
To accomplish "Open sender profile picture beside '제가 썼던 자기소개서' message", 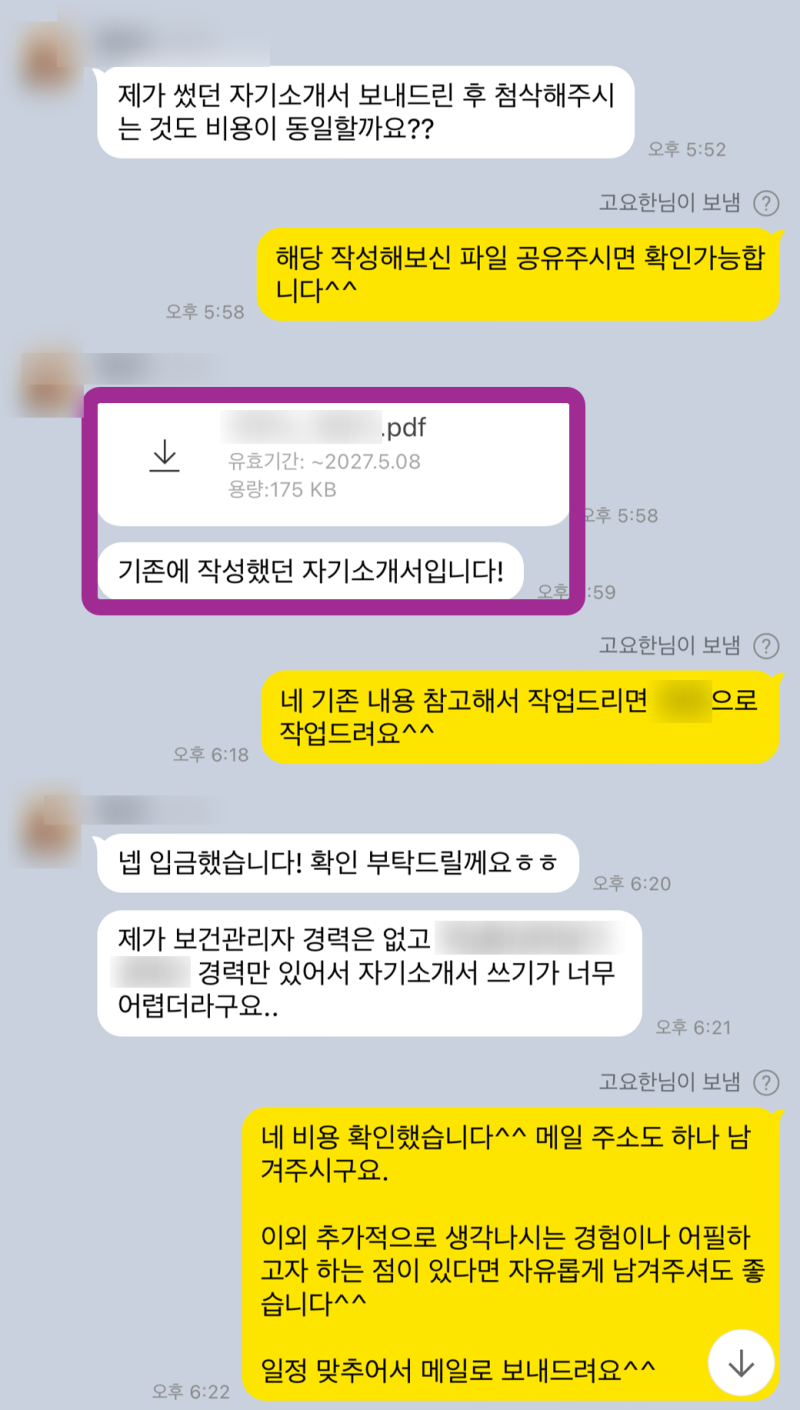I will click(48, 52).
